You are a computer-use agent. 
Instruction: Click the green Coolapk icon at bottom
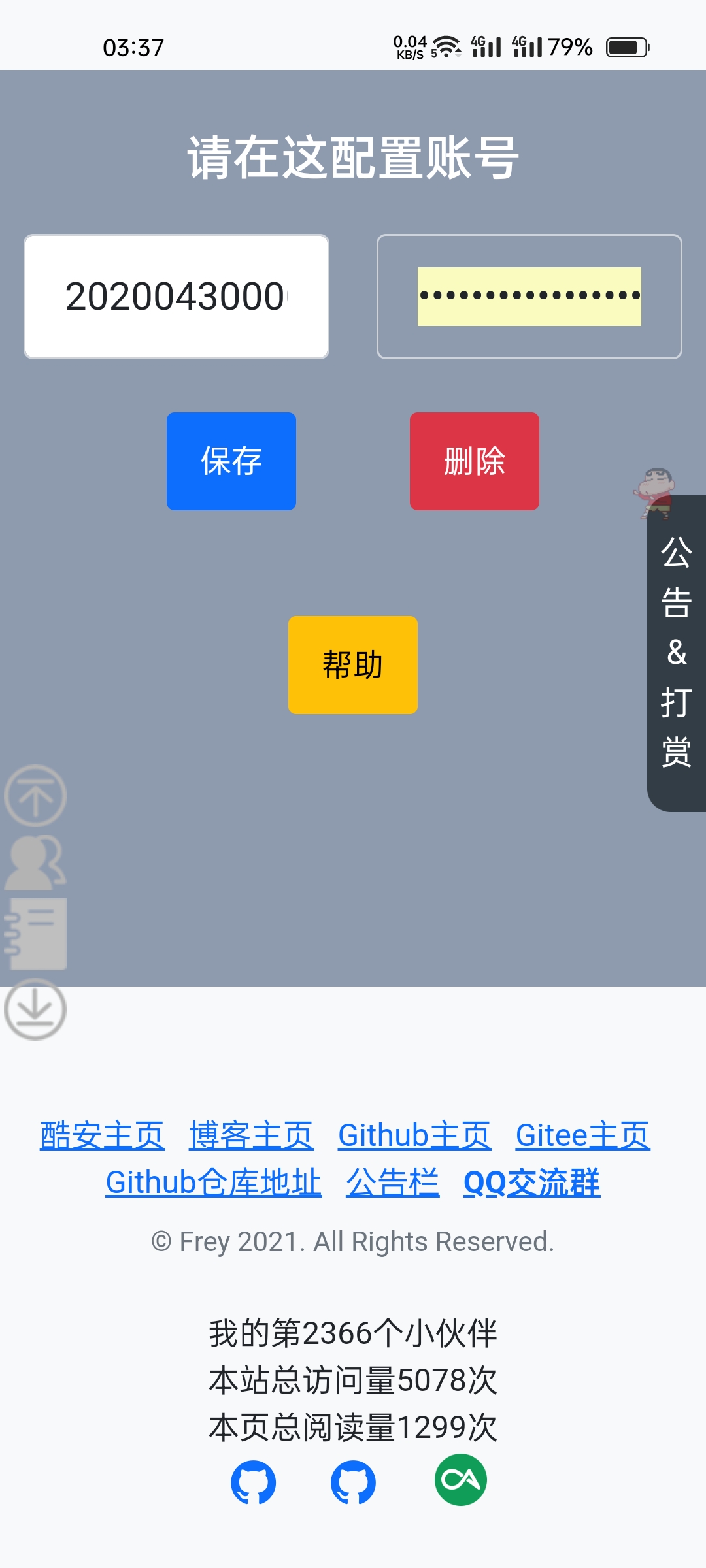(x=458, y=1482)
